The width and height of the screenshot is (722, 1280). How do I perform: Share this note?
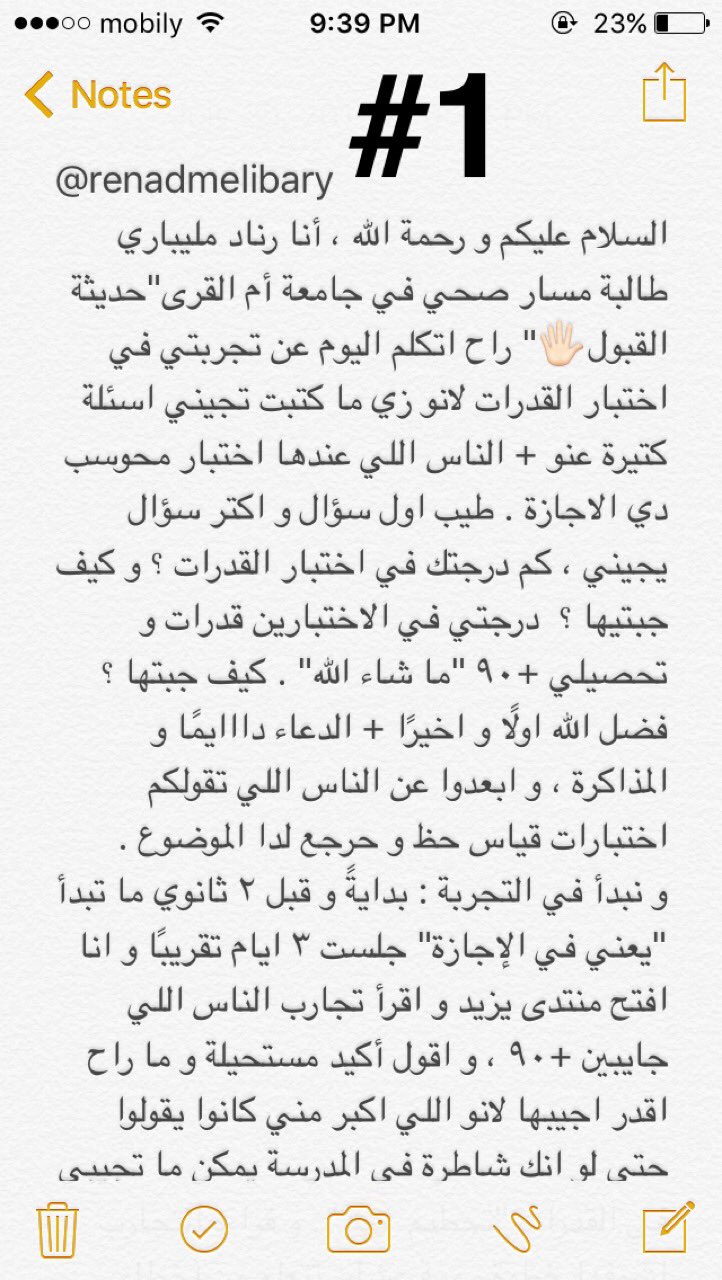664,93
